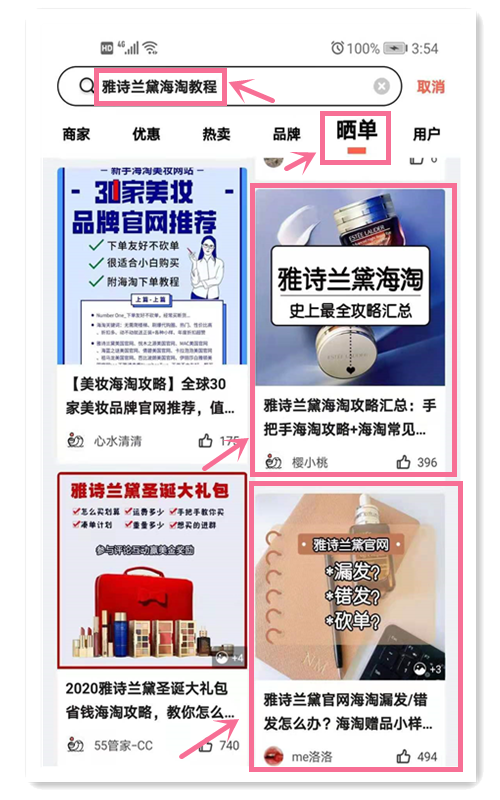Like the post by 55管家-CC

[x=206, y=746]
